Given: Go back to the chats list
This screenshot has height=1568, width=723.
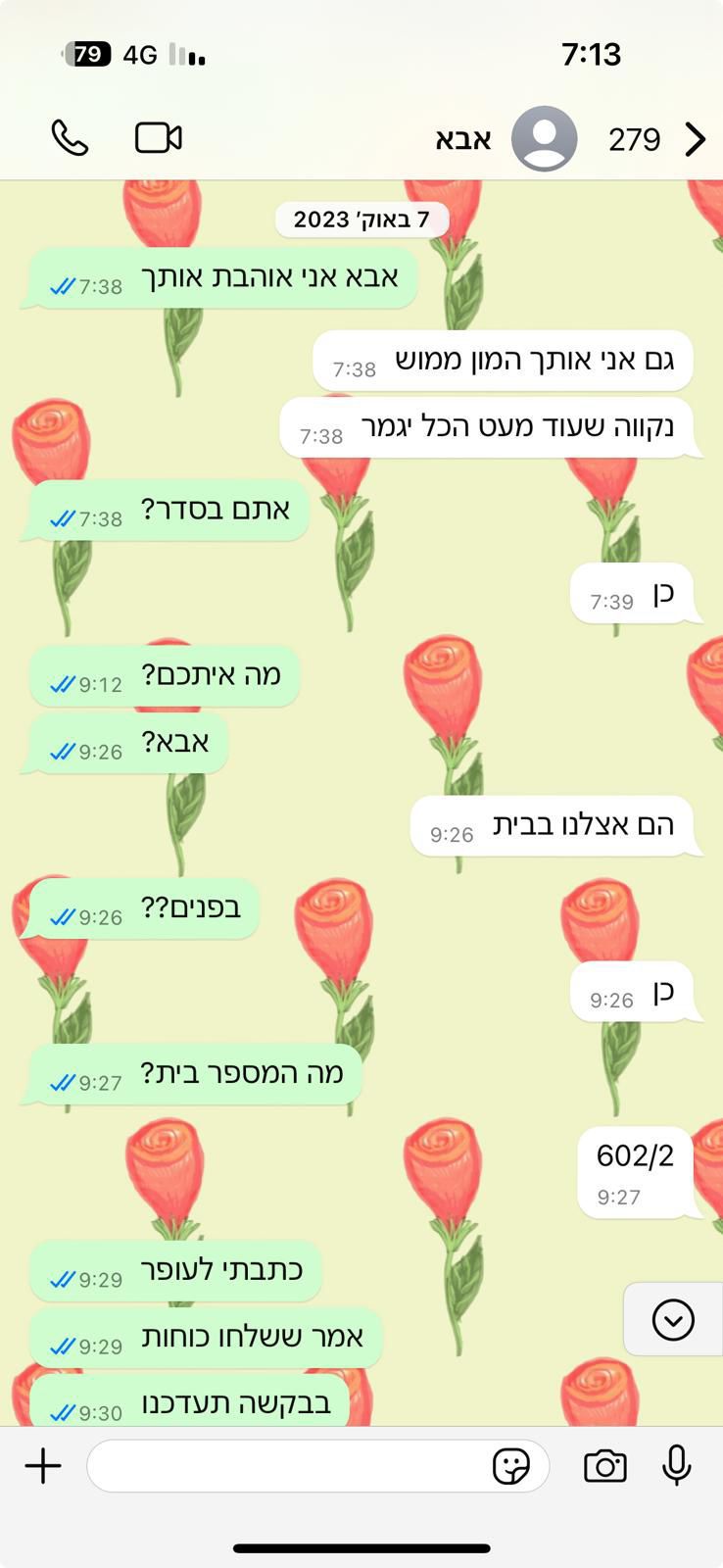Looking at the screenshot, I should pos(695,139).
